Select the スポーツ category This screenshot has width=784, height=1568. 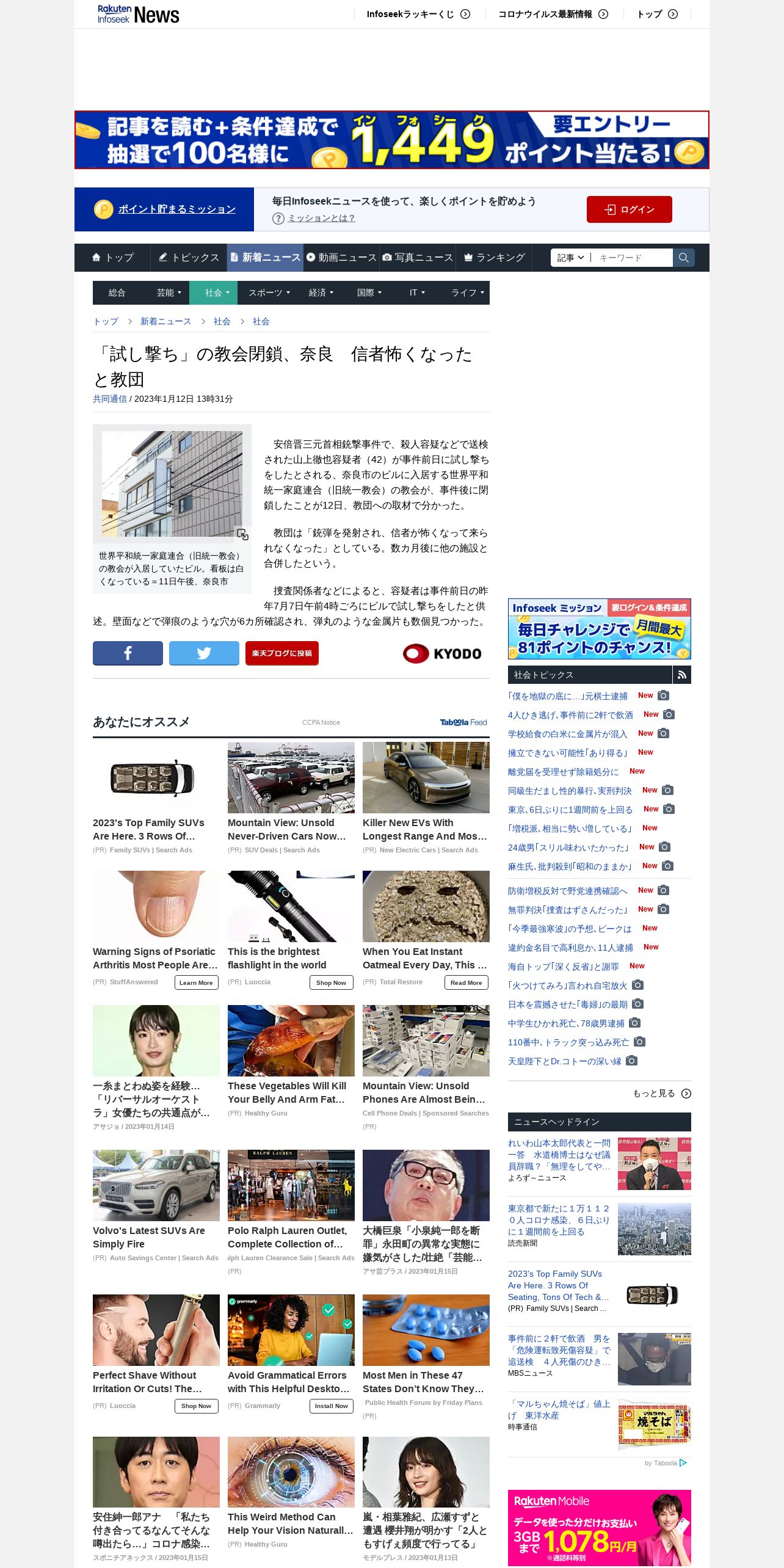coord(269,293)
